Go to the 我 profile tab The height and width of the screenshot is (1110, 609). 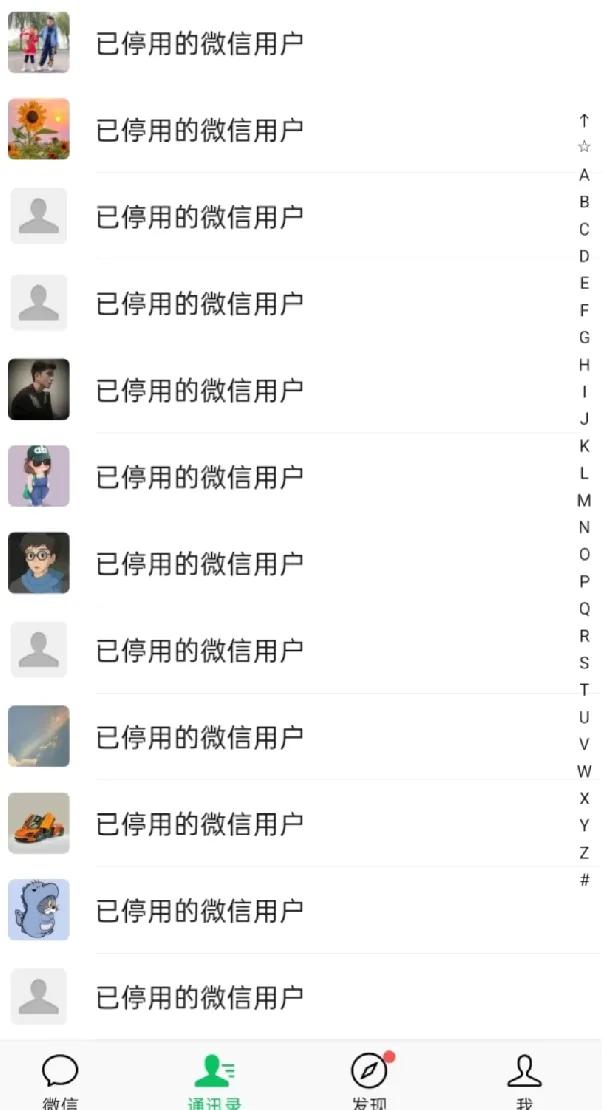524,1080
